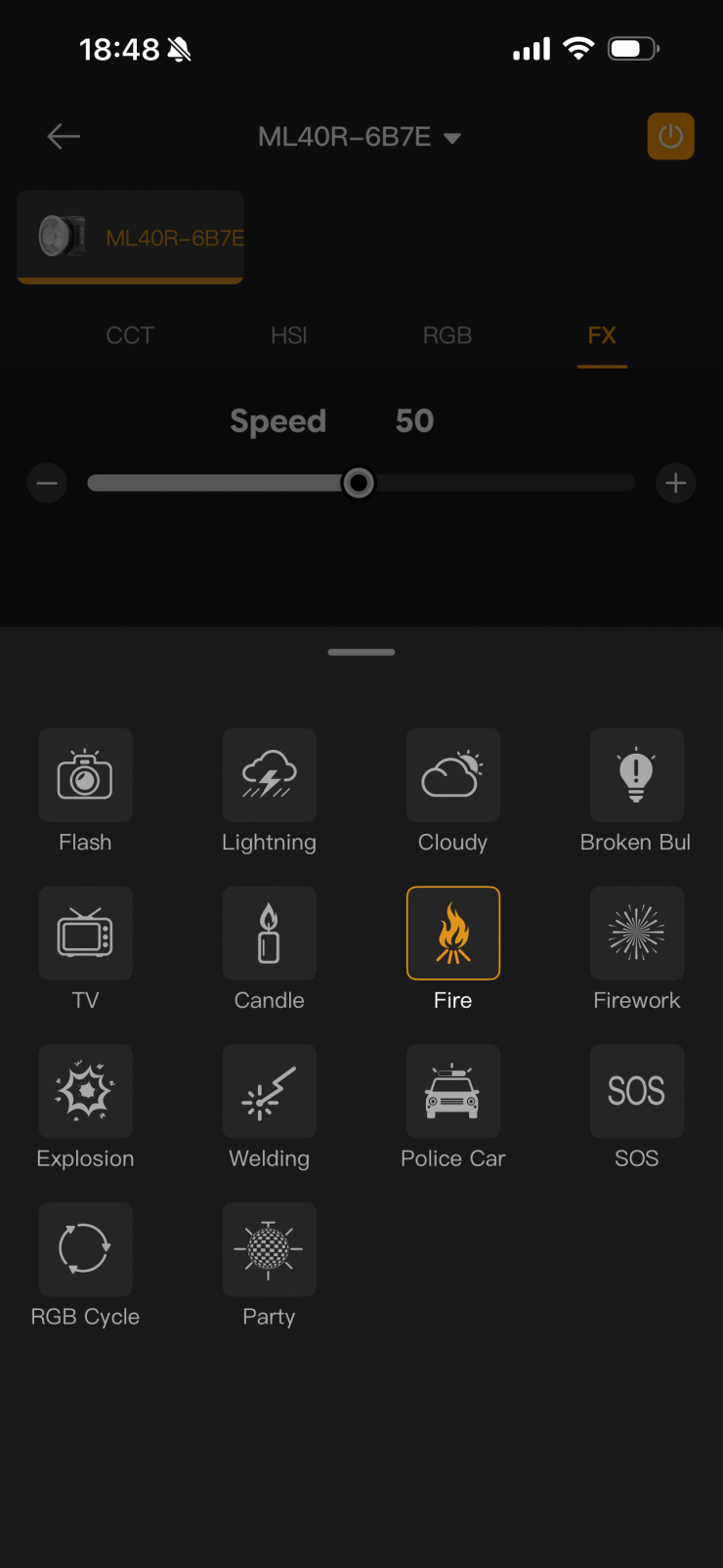The width and height of the screenshot is (723, 1568).
Task: Increase speed with the plus button
Action: [x=675, y=483]
